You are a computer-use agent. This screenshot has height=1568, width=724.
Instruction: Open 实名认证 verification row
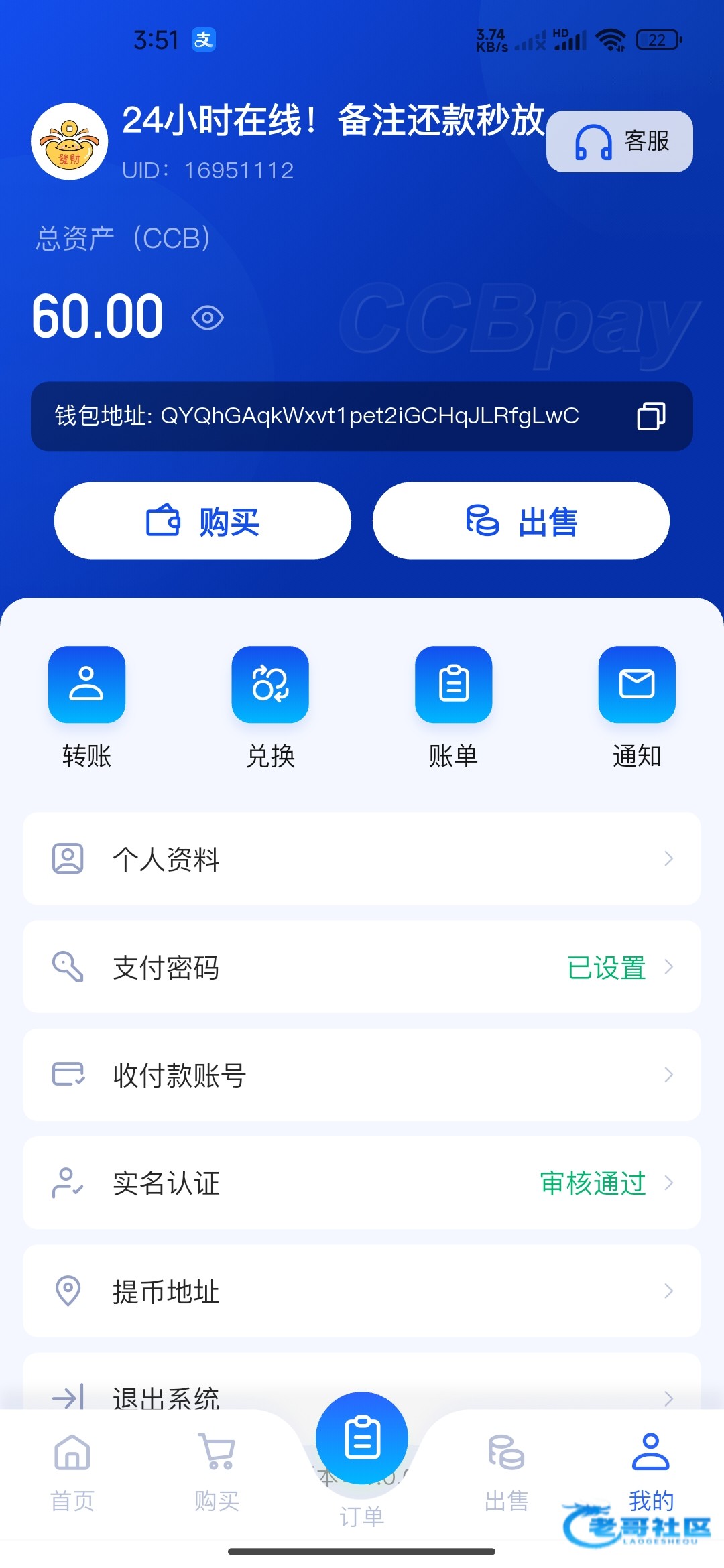[x=362, y=1183]
